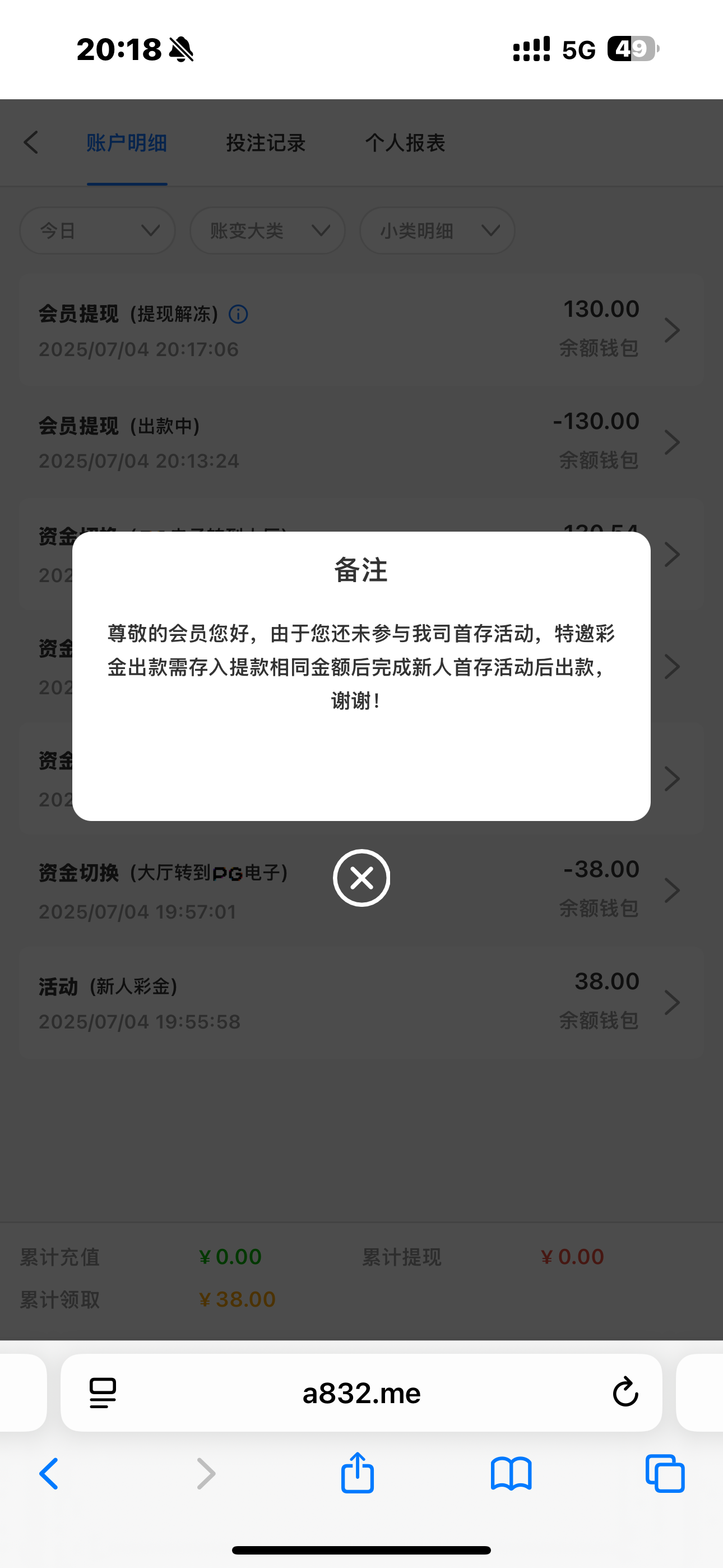
Task: Share this page from Safari toolbar
Action: click(x=357, y=1474)
